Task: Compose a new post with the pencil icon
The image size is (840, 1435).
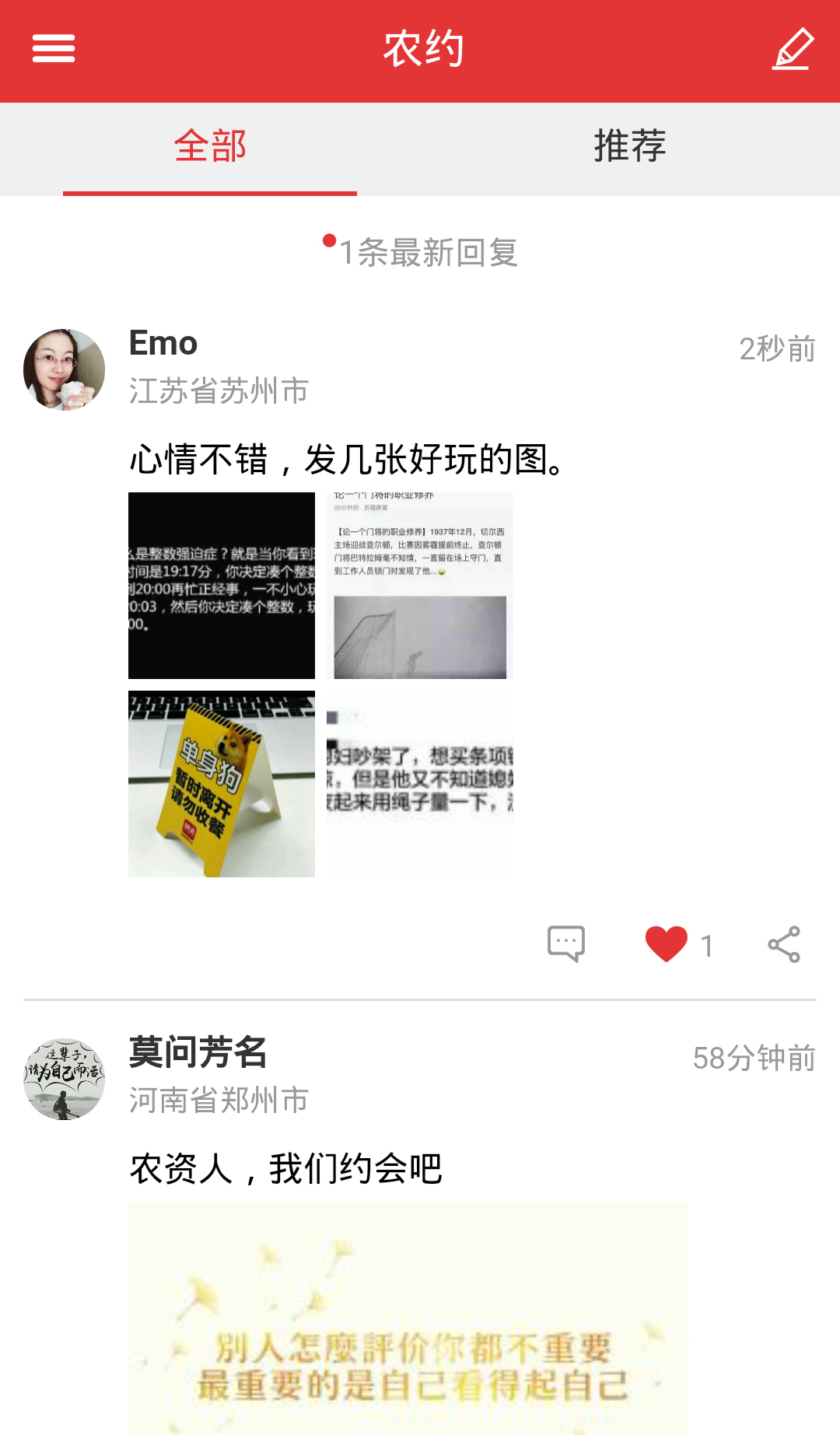Action: (790, 49)
